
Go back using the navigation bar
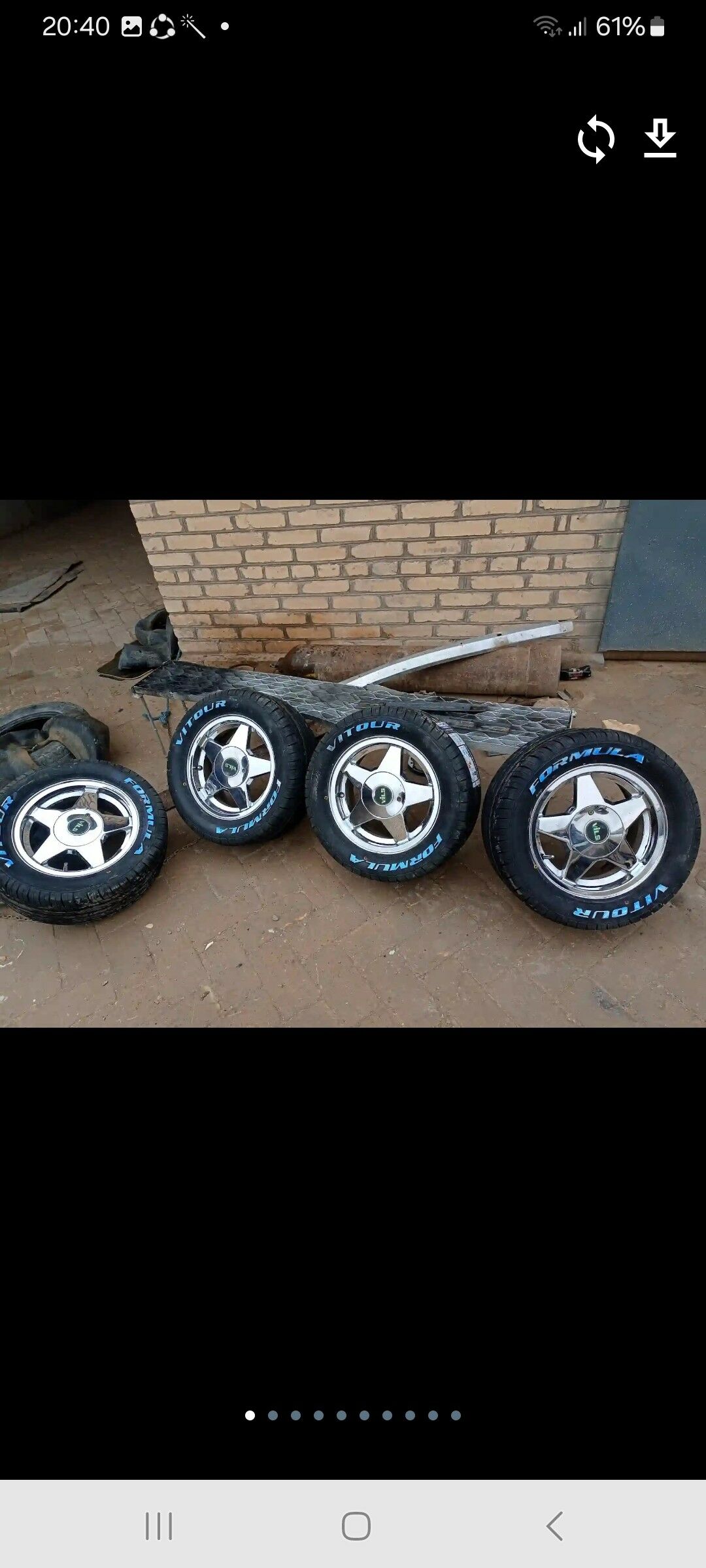(x=554, y=1526)
